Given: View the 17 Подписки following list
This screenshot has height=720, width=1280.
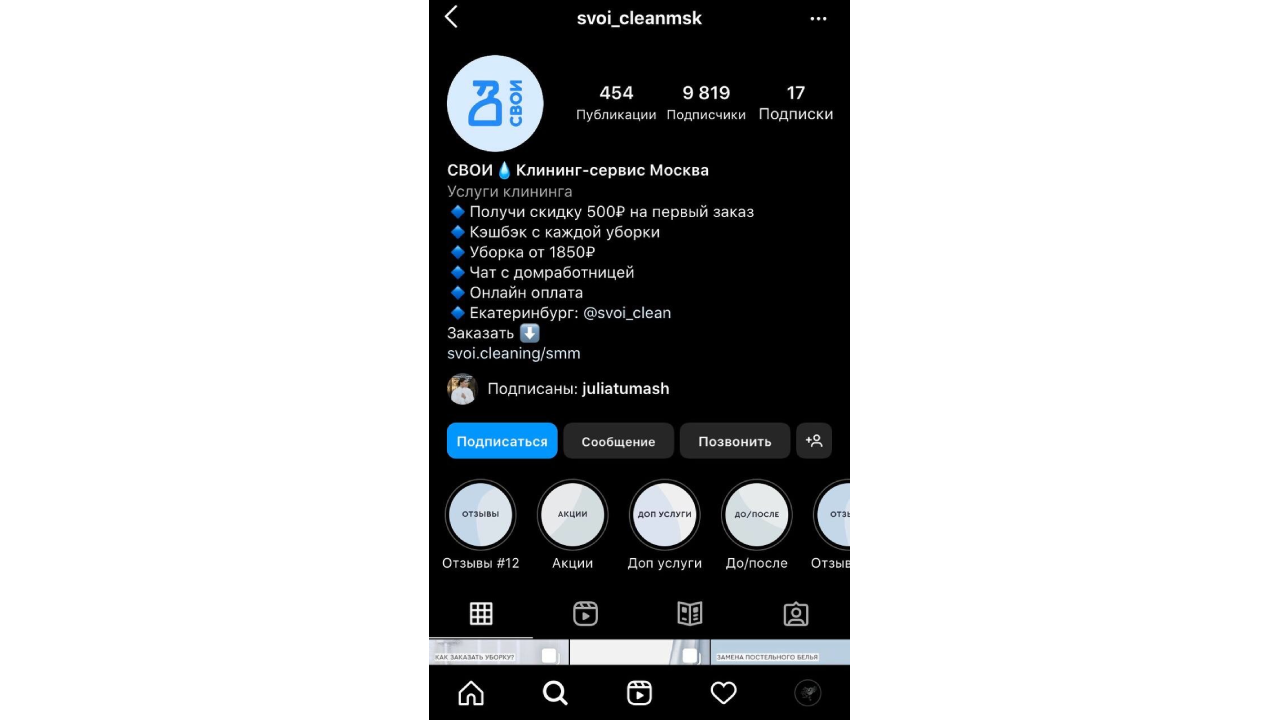Looking at the screenshot, I should [x=795, y=102].
